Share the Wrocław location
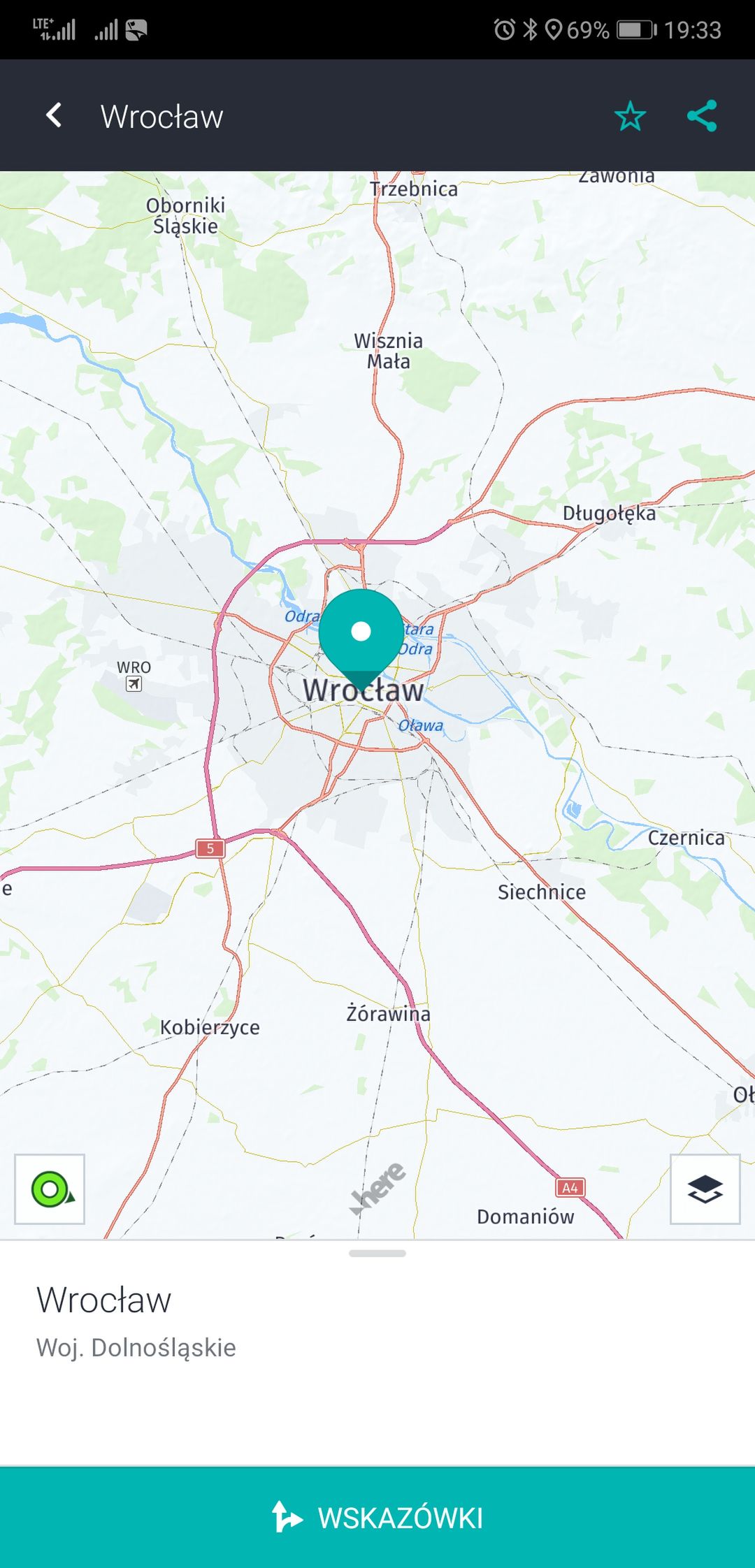The width and height of the screenshot is (755, 1568). click(x=702, y=116)
